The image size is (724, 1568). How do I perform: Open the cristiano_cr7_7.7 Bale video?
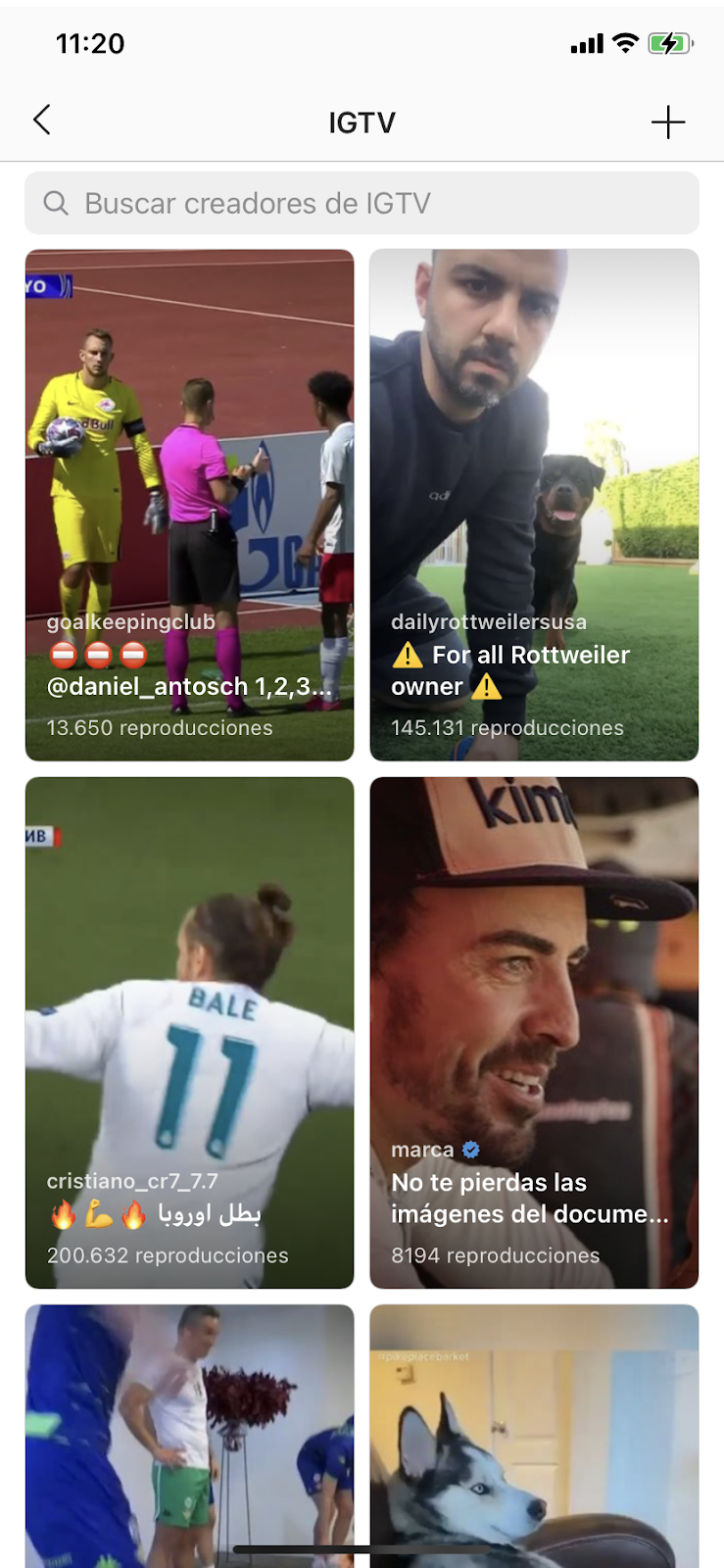[189, 1032]
